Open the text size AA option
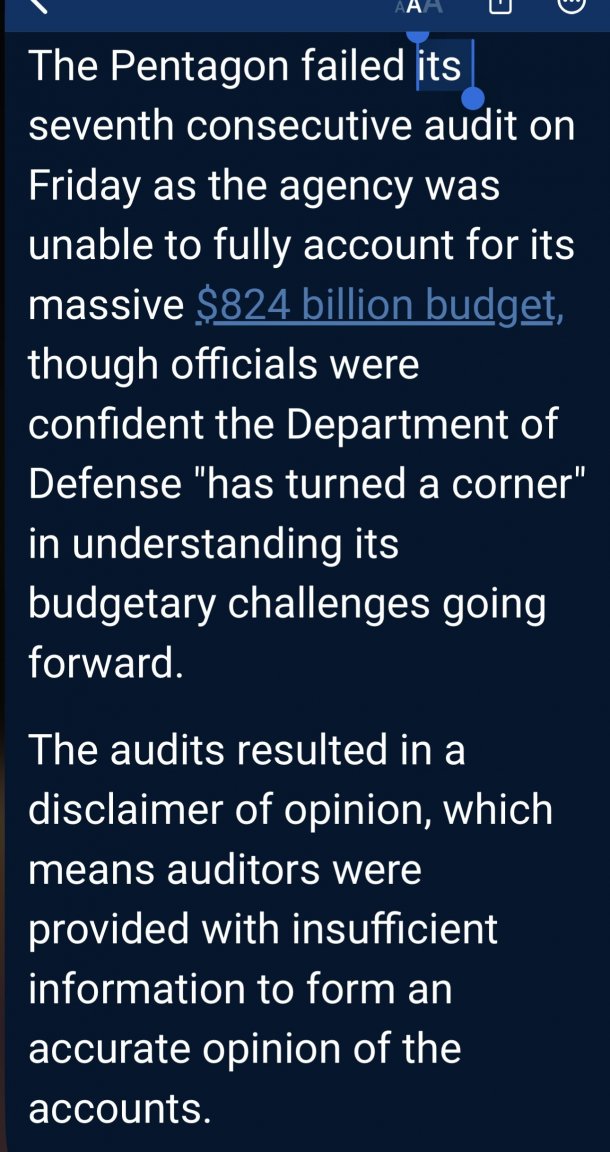The width and height of the screenshot is (610, 1152). click(x=417, y=7)
